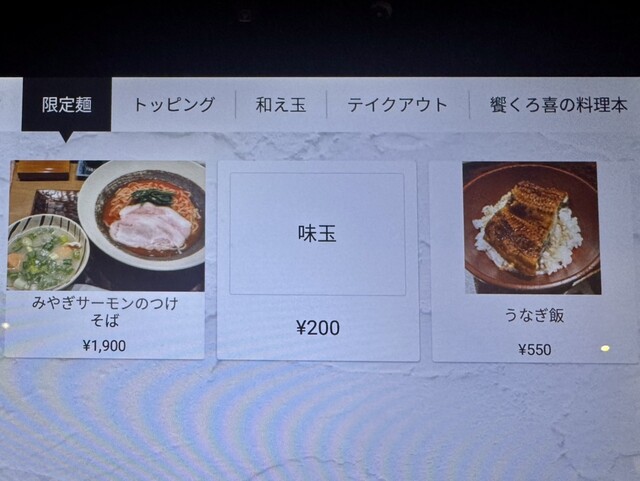The height and width of the screenshot is (481, 640).
Task: Select the みやぎサーモンのつけそば ¥1,900 item
Action: [x=106, y=258]
